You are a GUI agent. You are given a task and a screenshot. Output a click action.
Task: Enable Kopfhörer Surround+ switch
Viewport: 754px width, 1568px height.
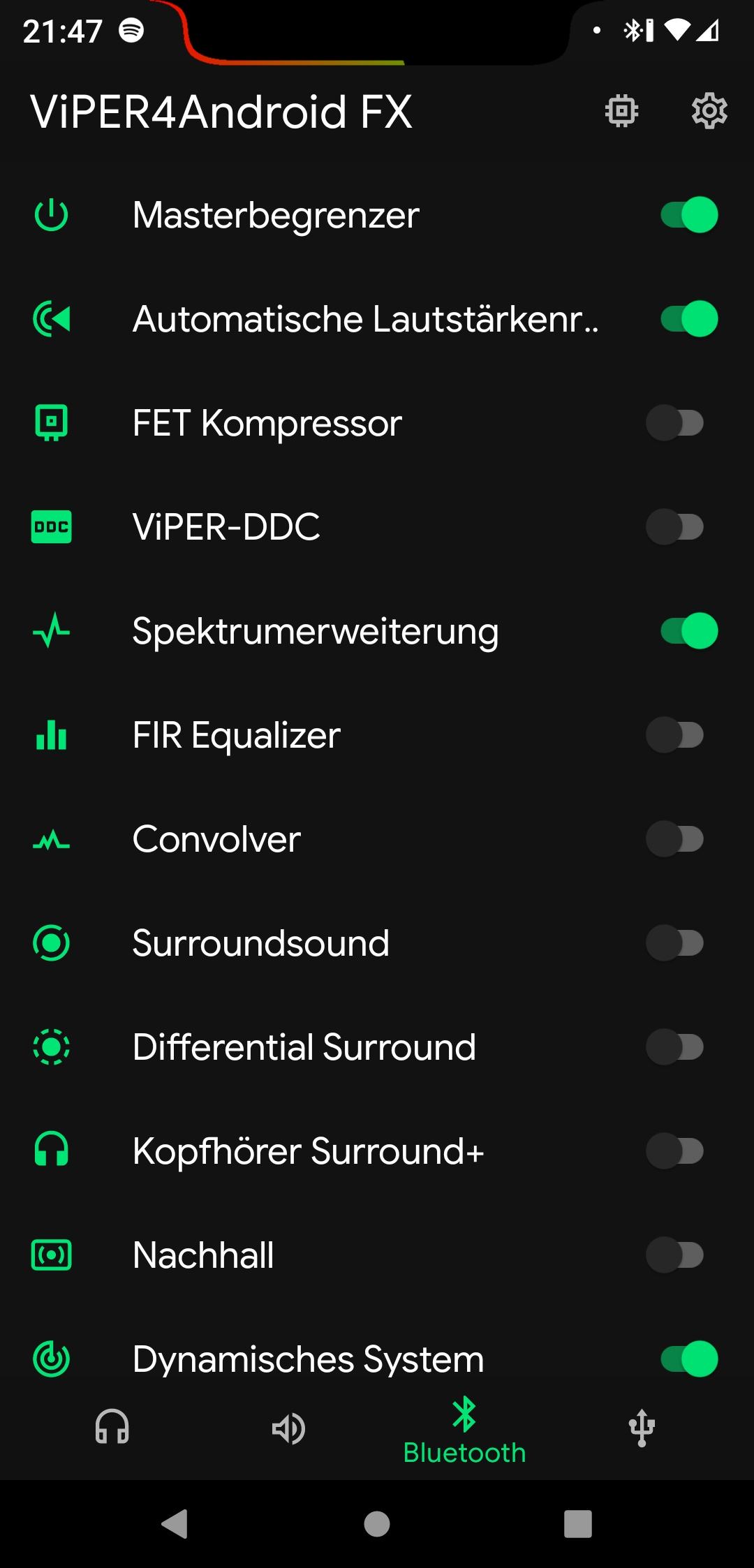[x=674, y=1151]
